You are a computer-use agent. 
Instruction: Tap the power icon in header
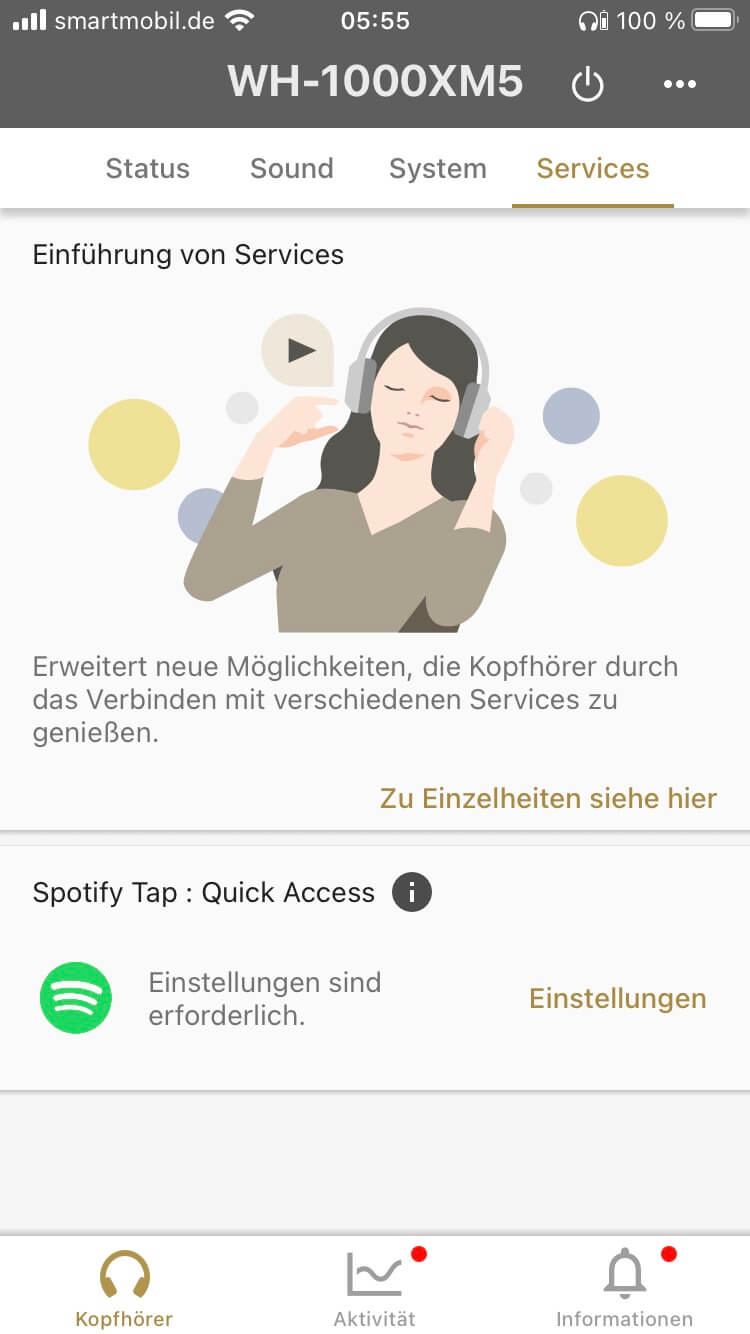pos(587,85)
